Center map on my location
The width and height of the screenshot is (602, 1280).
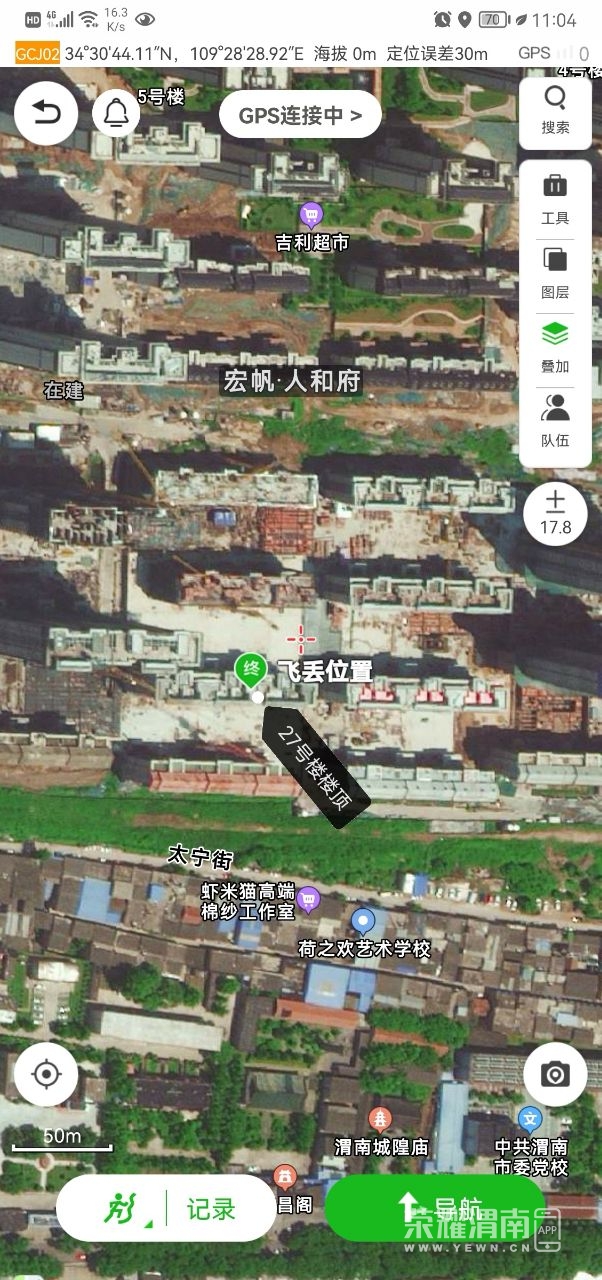pos(46,1074)
